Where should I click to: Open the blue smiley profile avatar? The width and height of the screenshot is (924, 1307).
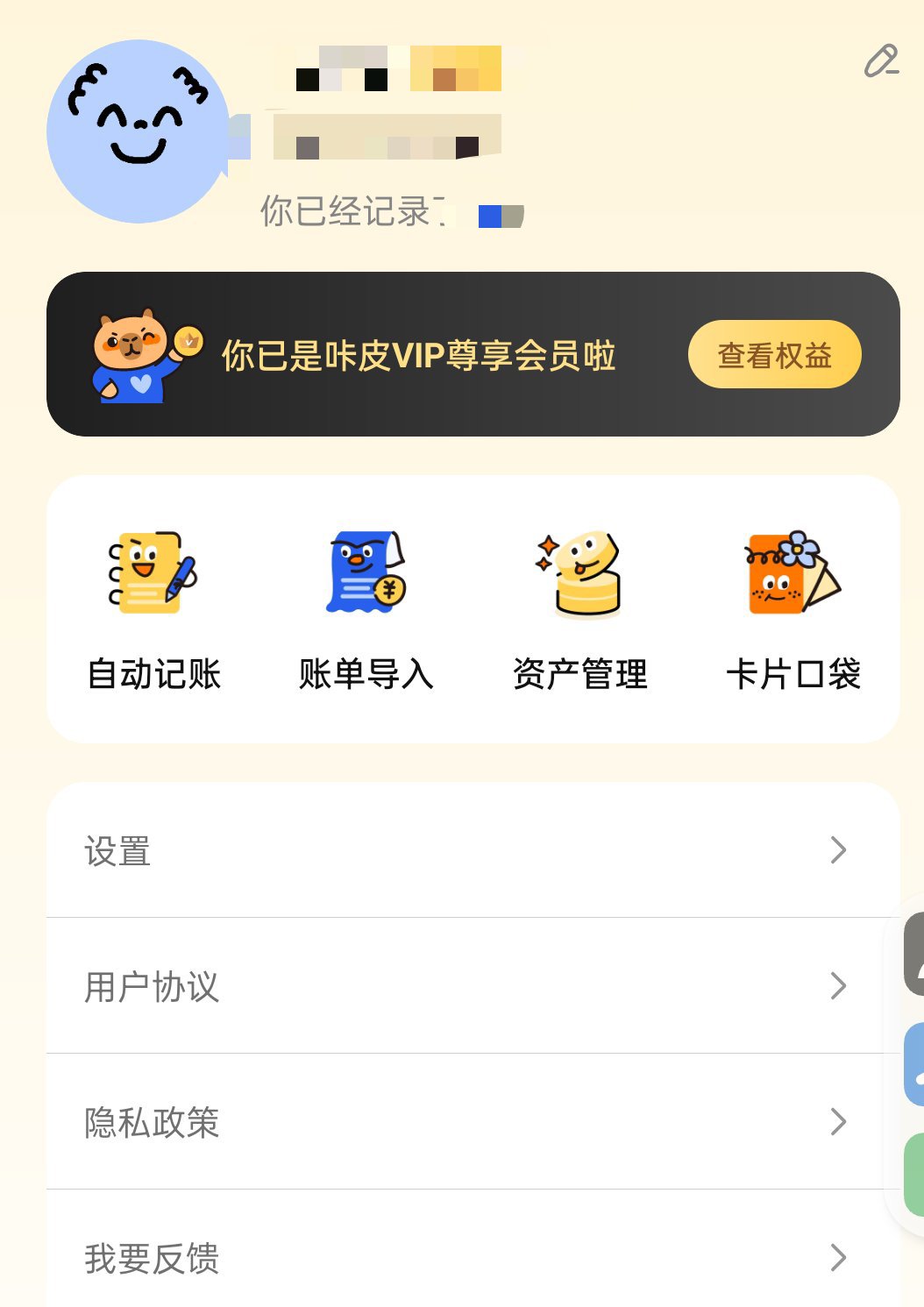tap(138, 131)
